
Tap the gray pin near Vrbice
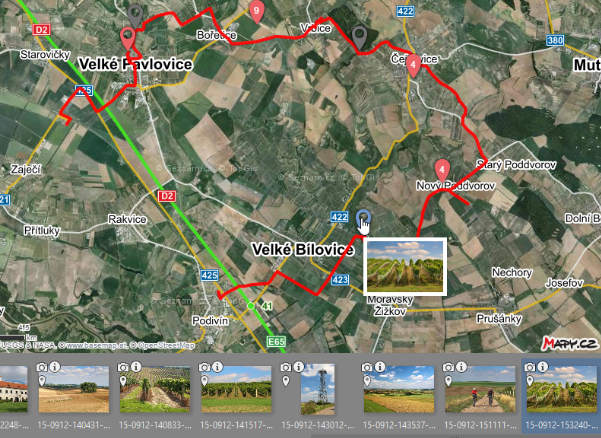coord(361,38)
